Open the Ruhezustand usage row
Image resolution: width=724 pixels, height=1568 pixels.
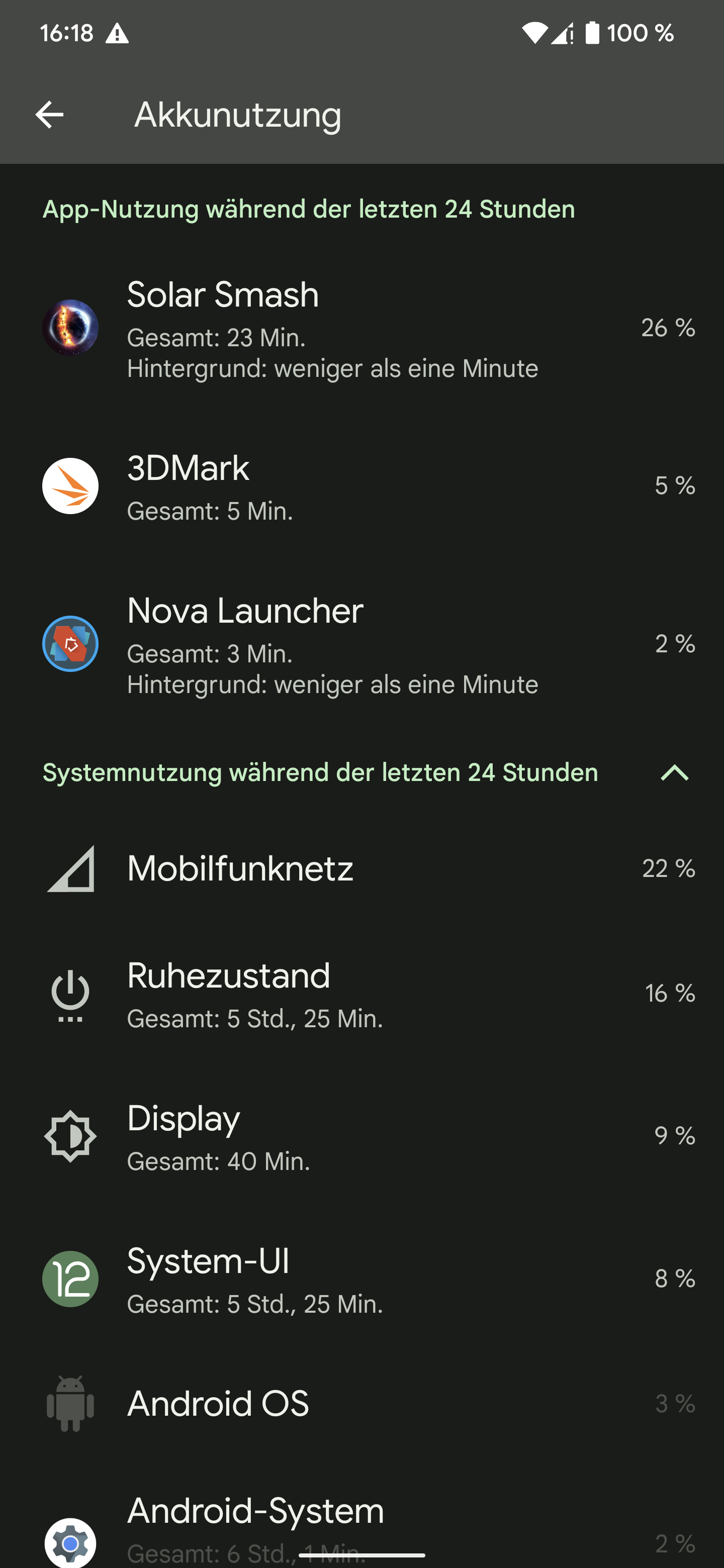361,994
